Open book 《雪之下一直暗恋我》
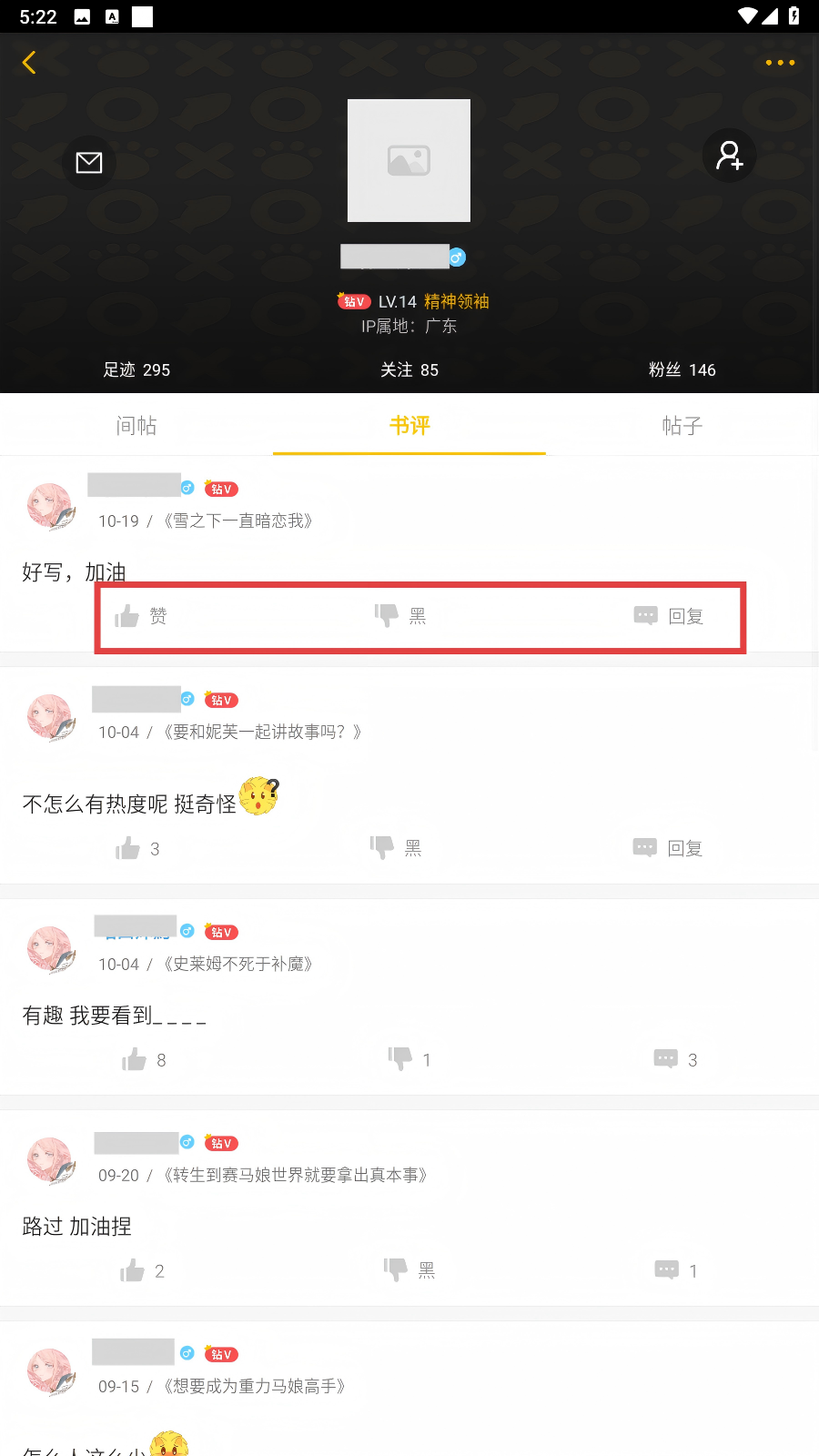 coord(238,521)
